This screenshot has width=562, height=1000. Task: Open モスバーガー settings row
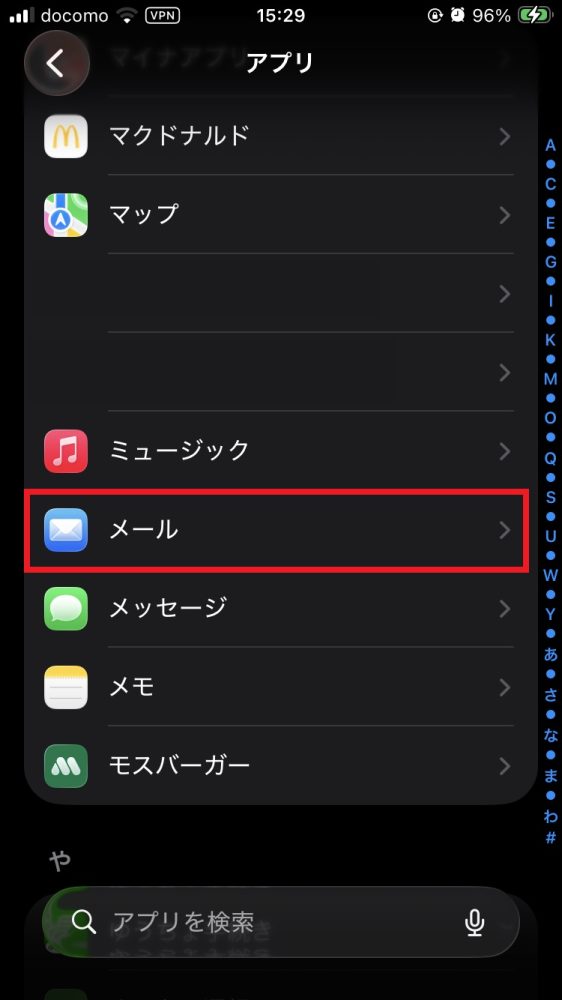pyautogui.click(x=281, y=765)
